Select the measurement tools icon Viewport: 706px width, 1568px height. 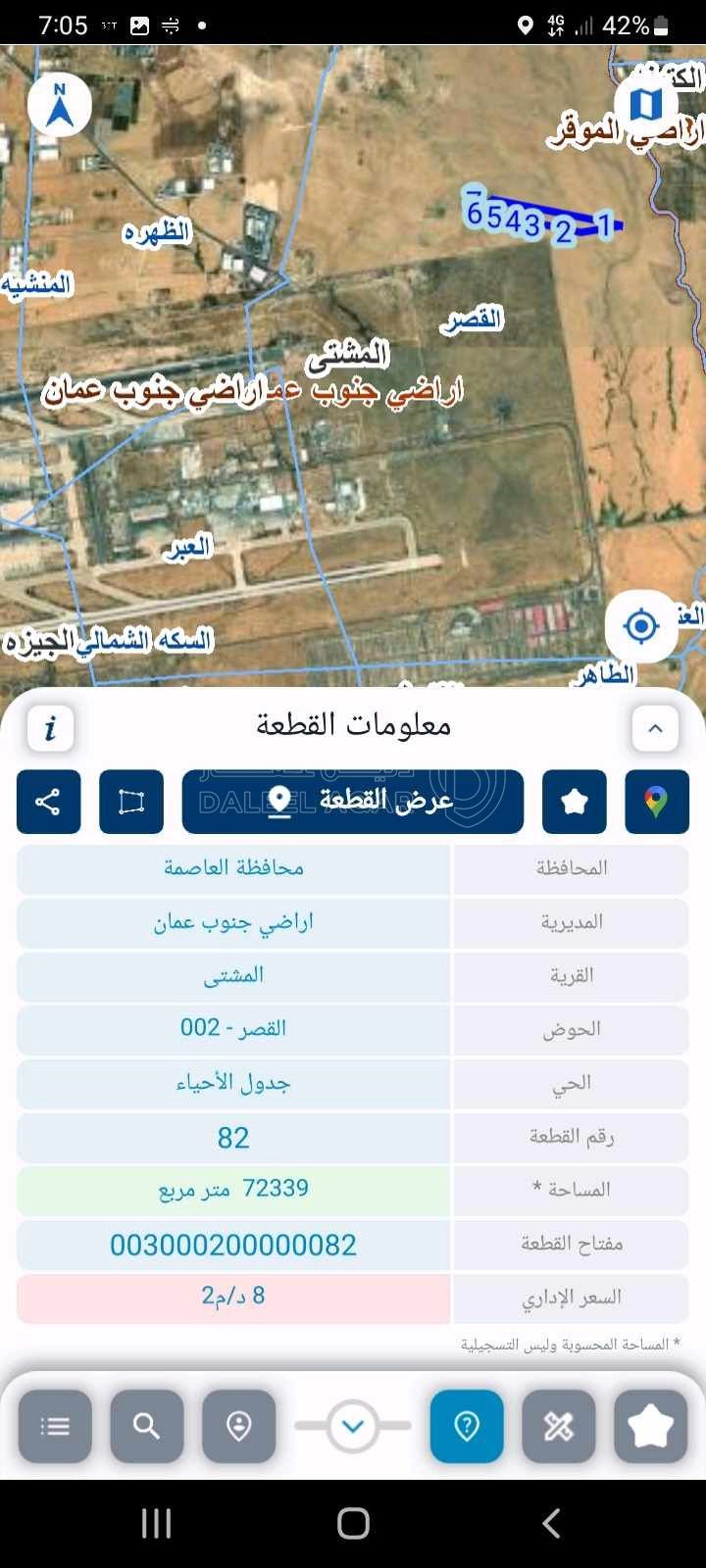pos(558,1426)
